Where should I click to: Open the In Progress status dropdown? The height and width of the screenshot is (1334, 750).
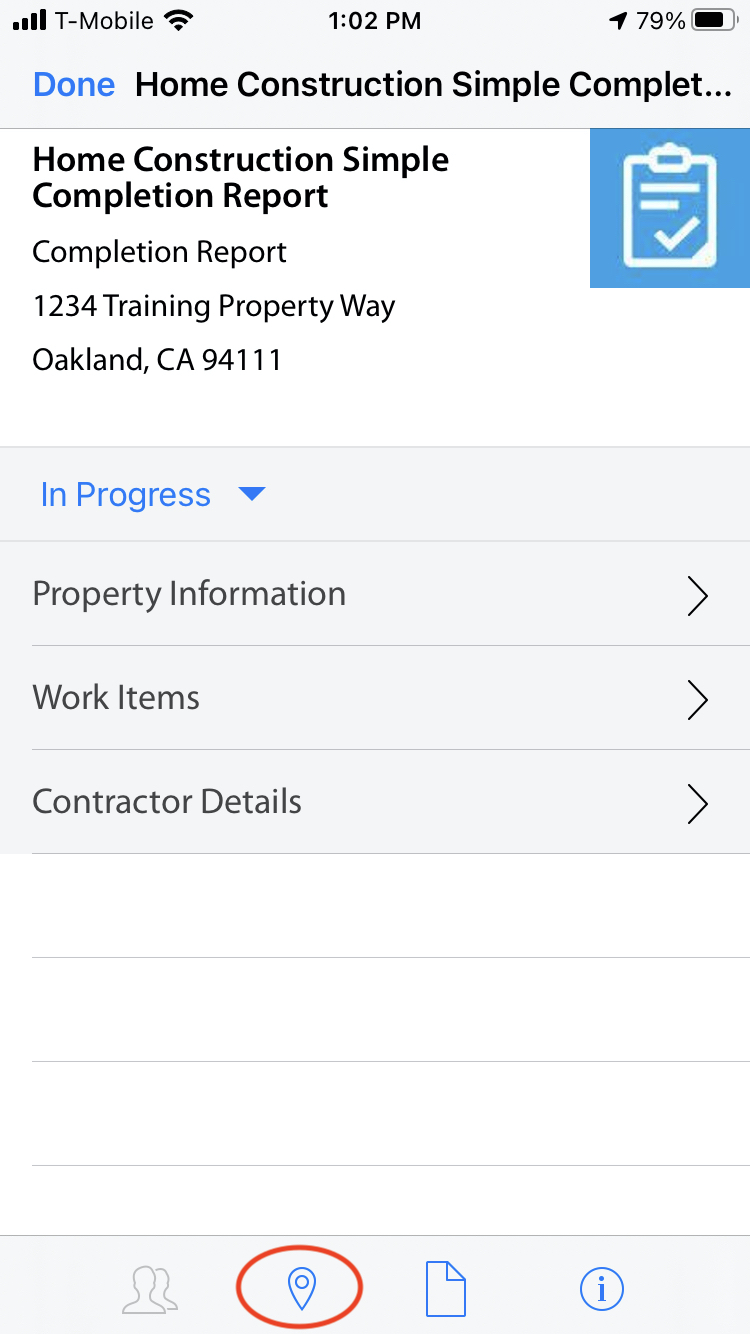click(152, 495)
